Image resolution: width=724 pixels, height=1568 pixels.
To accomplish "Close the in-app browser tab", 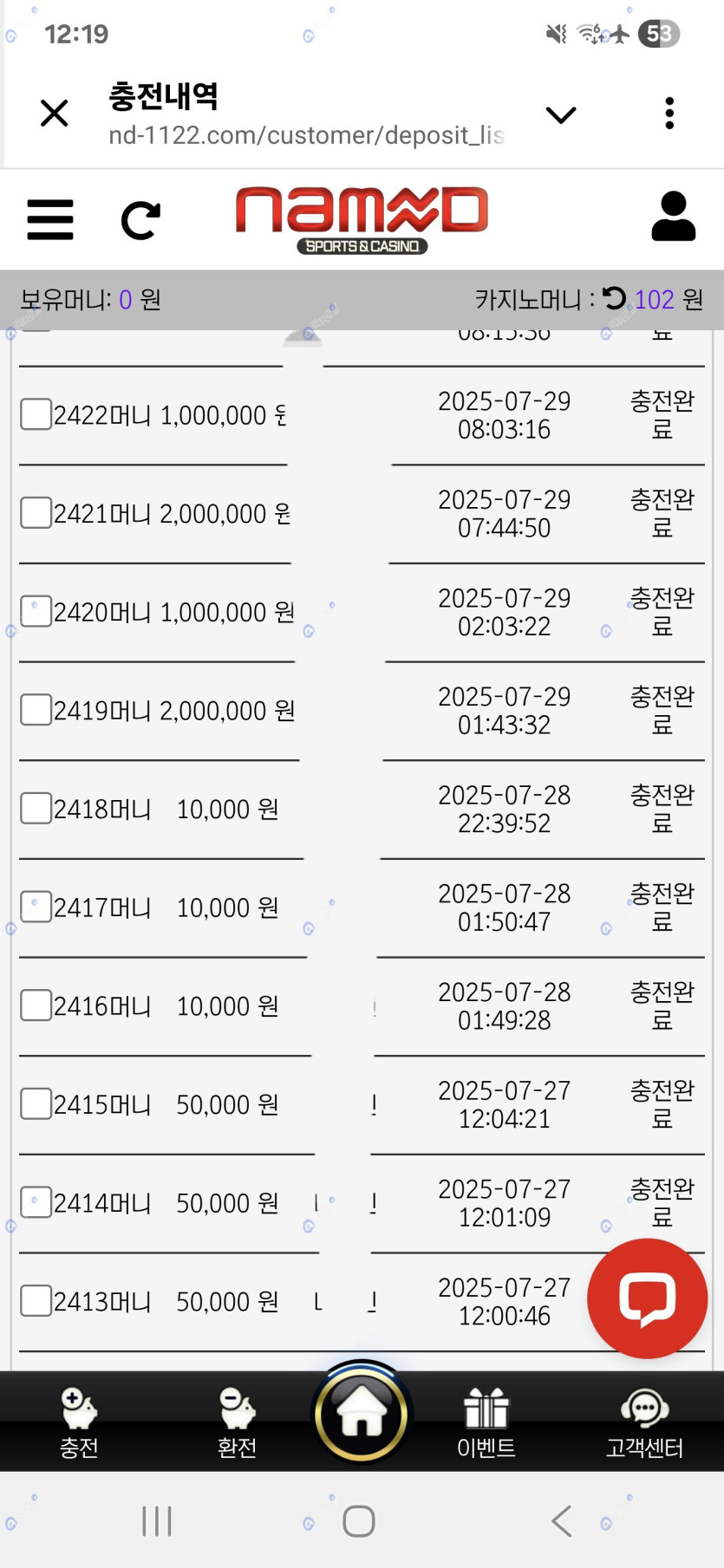I will 54,114.
